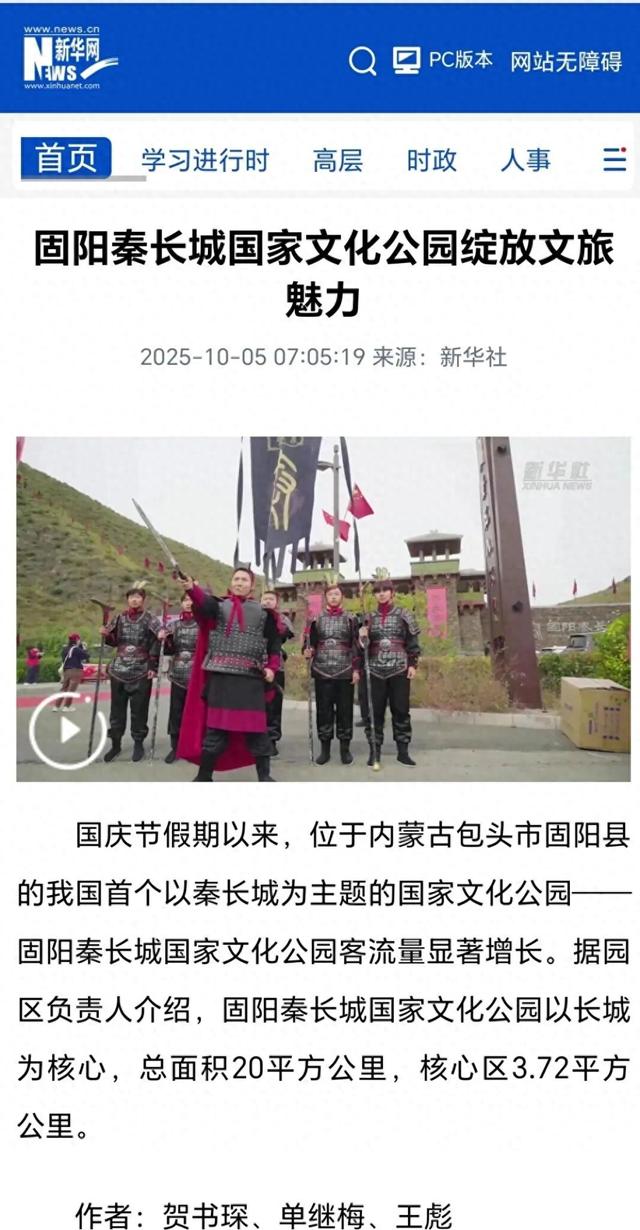Viewport: 640px width, 1230px height.
Task: Open the search magnifier icon
Action: click(x=362, y=61)
